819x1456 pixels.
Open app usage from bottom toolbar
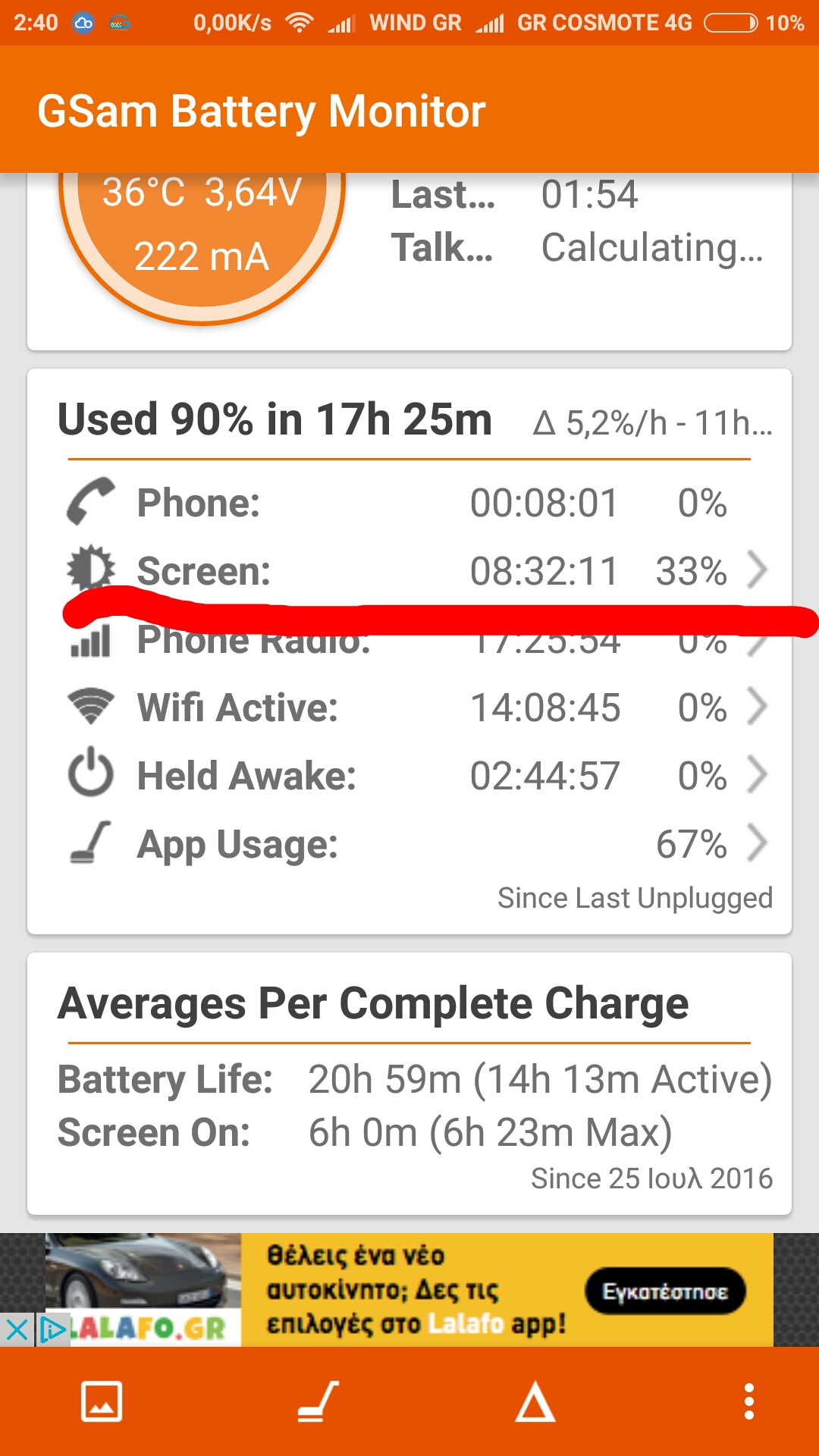(318, 1401)
